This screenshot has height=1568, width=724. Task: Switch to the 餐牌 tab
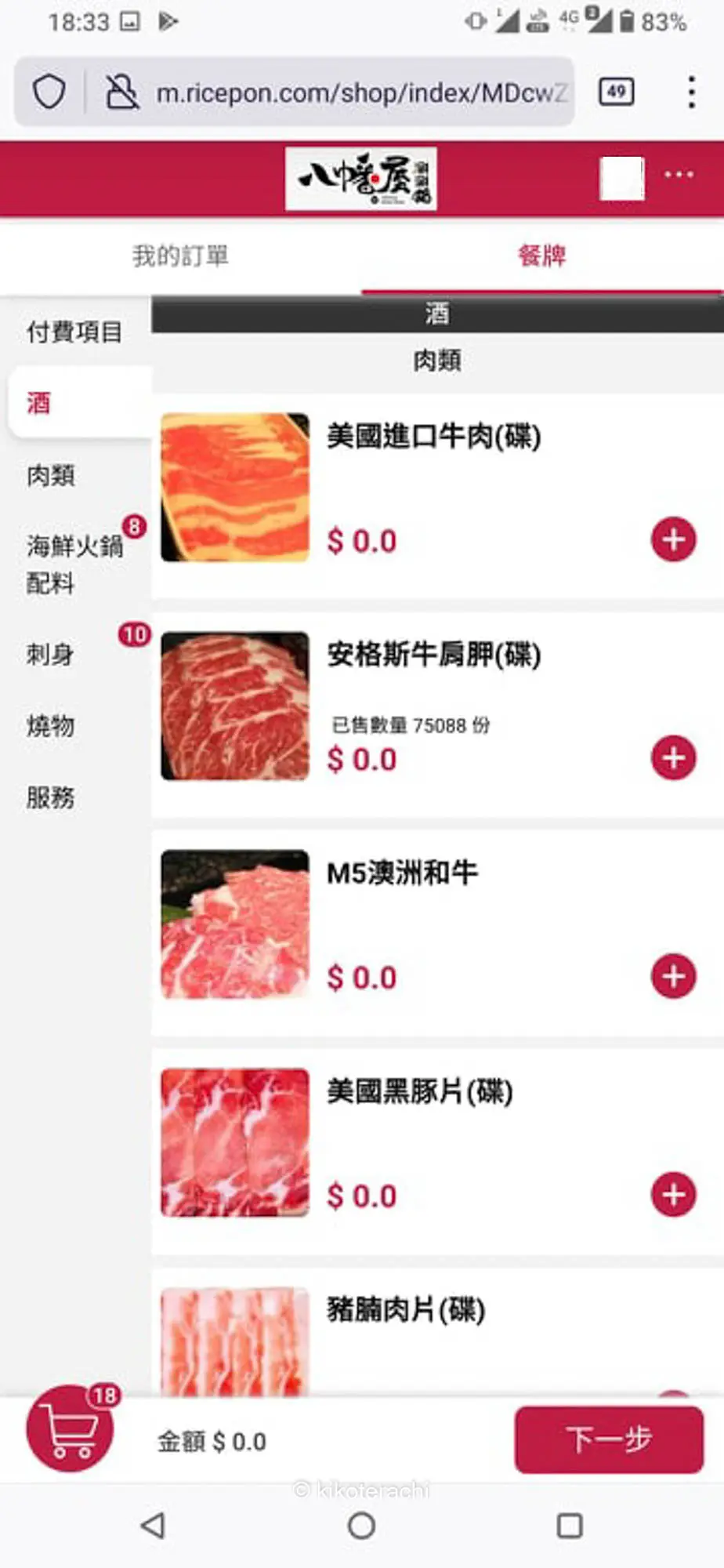(x=541, y=256)
